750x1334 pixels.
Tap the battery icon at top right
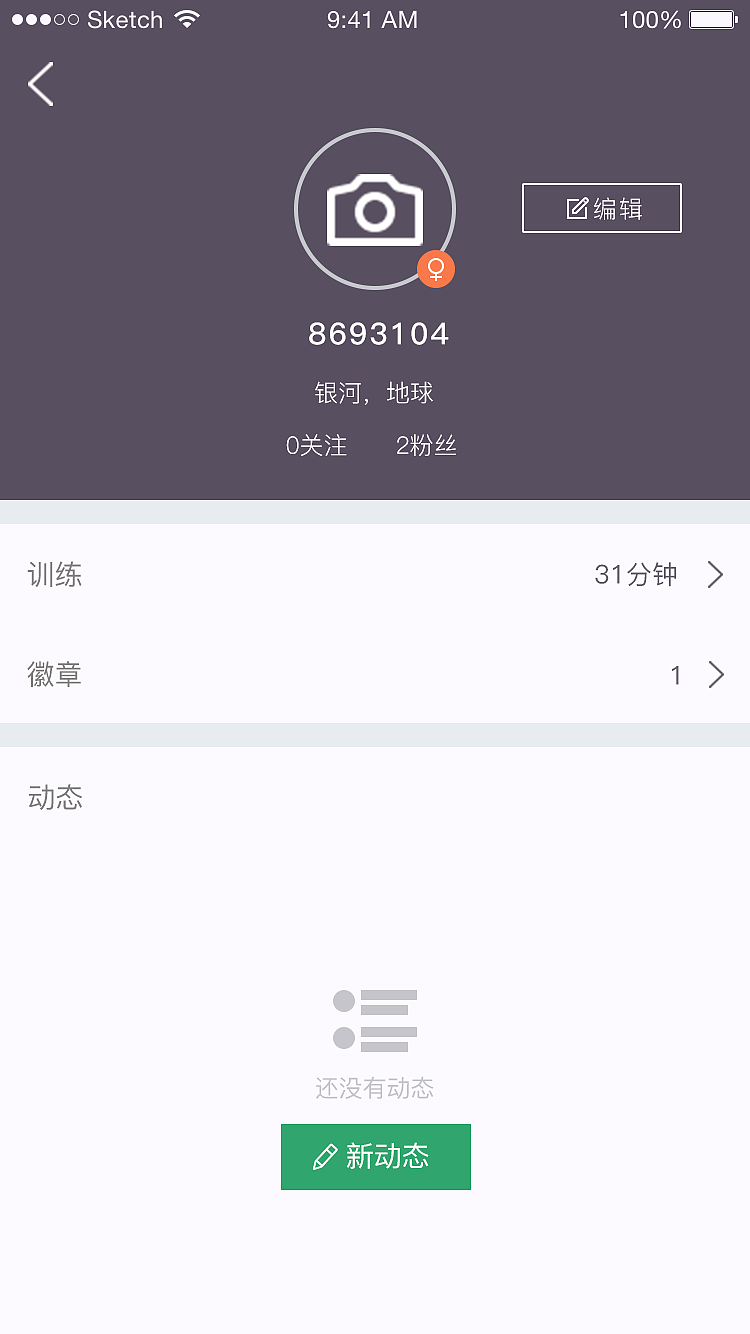click(711, 18)
